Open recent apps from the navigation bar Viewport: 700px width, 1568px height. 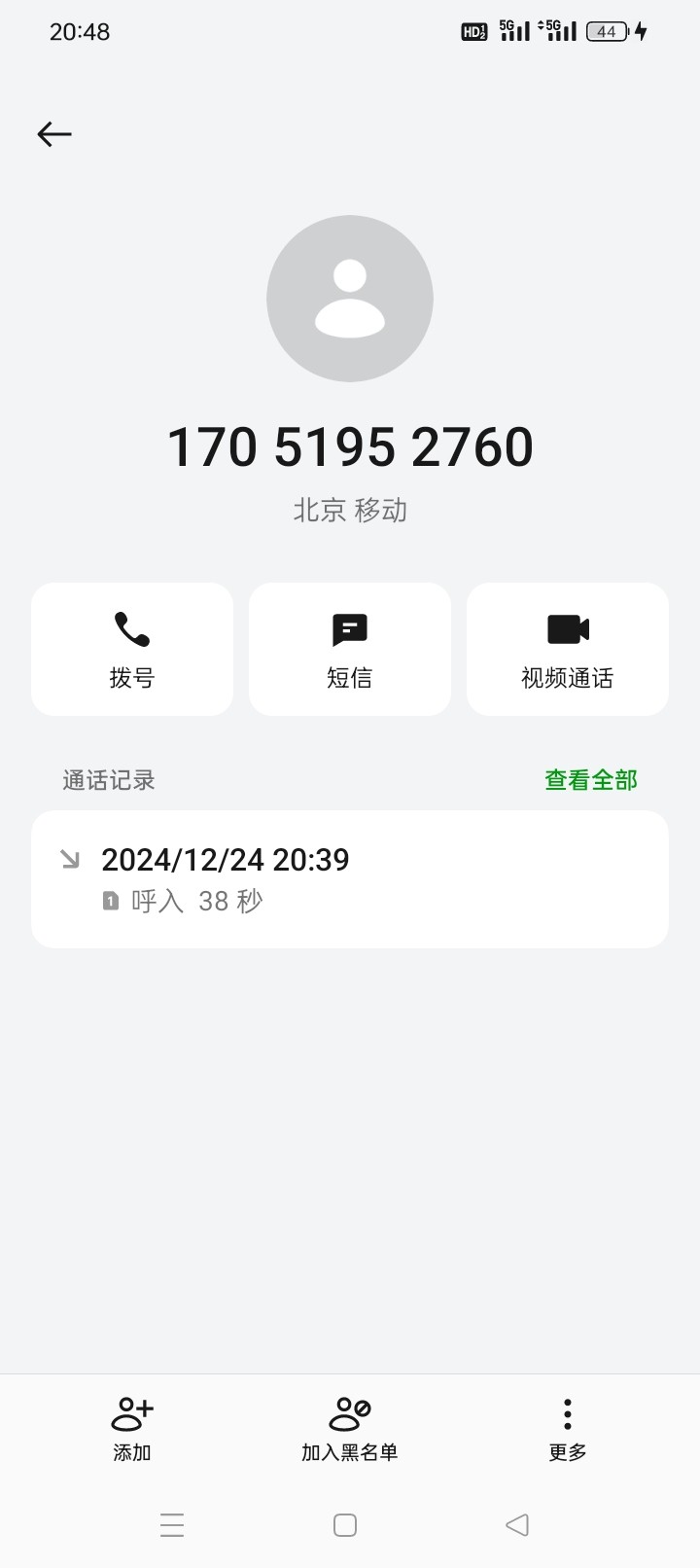(172, 1524)
